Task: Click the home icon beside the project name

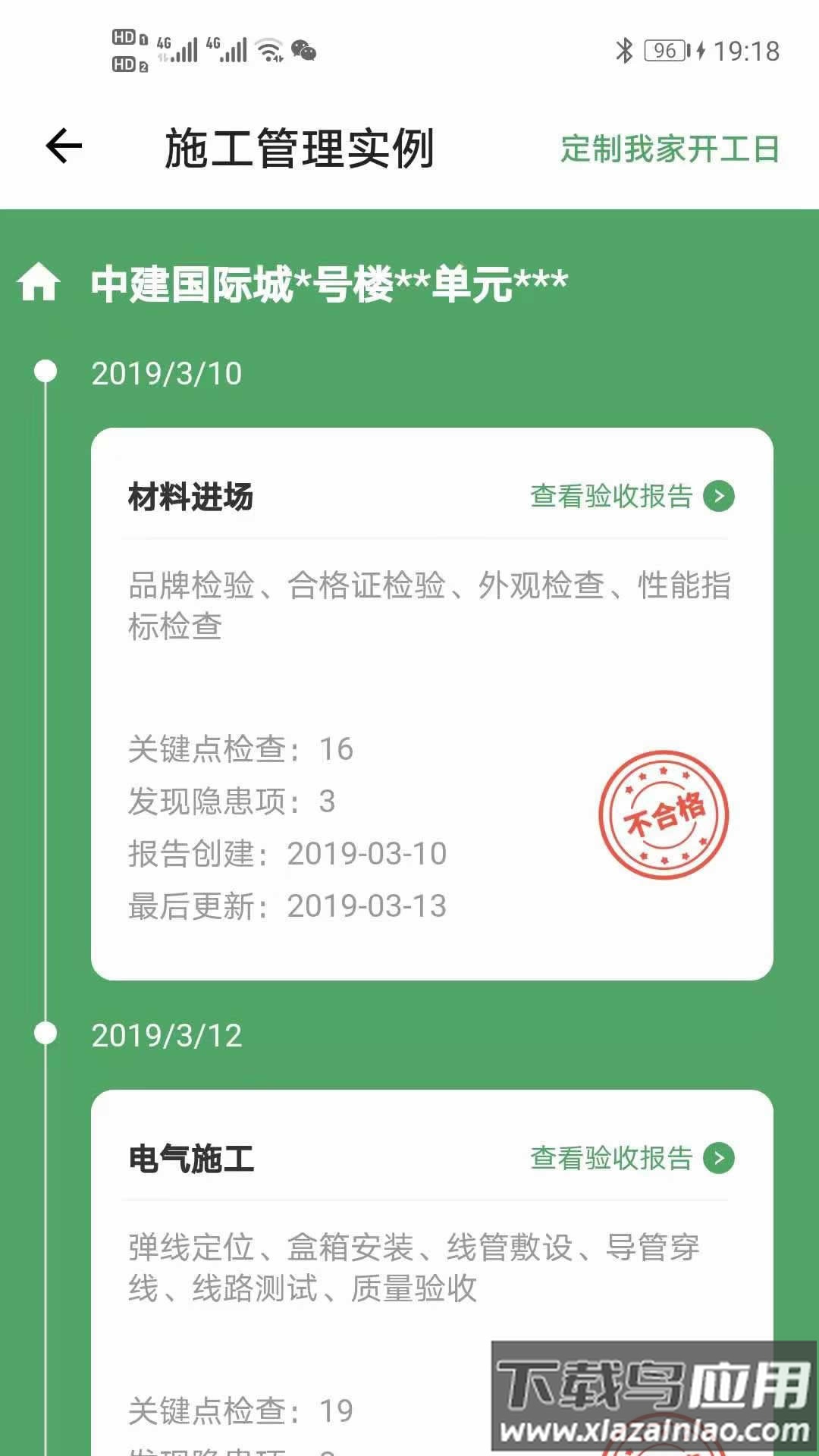Action: coord(39,282)
